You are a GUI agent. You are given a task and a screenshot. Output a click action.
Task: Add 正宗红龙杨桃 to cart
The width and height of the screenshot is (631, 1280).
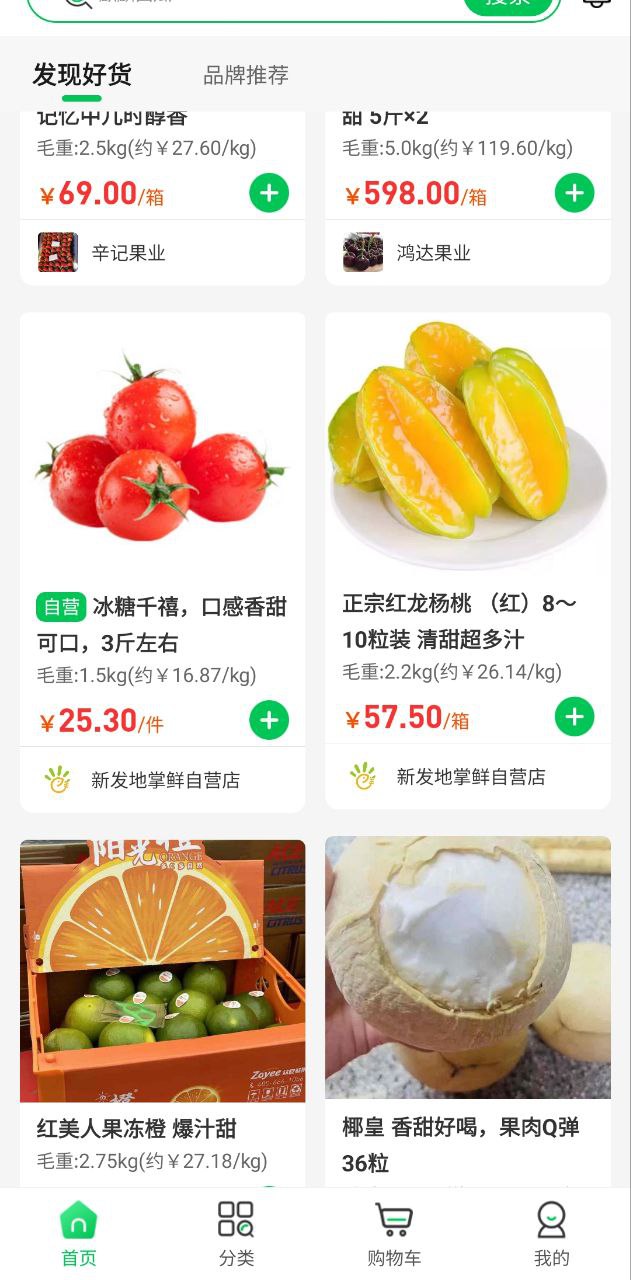pyautogui.click(x=574, y=717)
